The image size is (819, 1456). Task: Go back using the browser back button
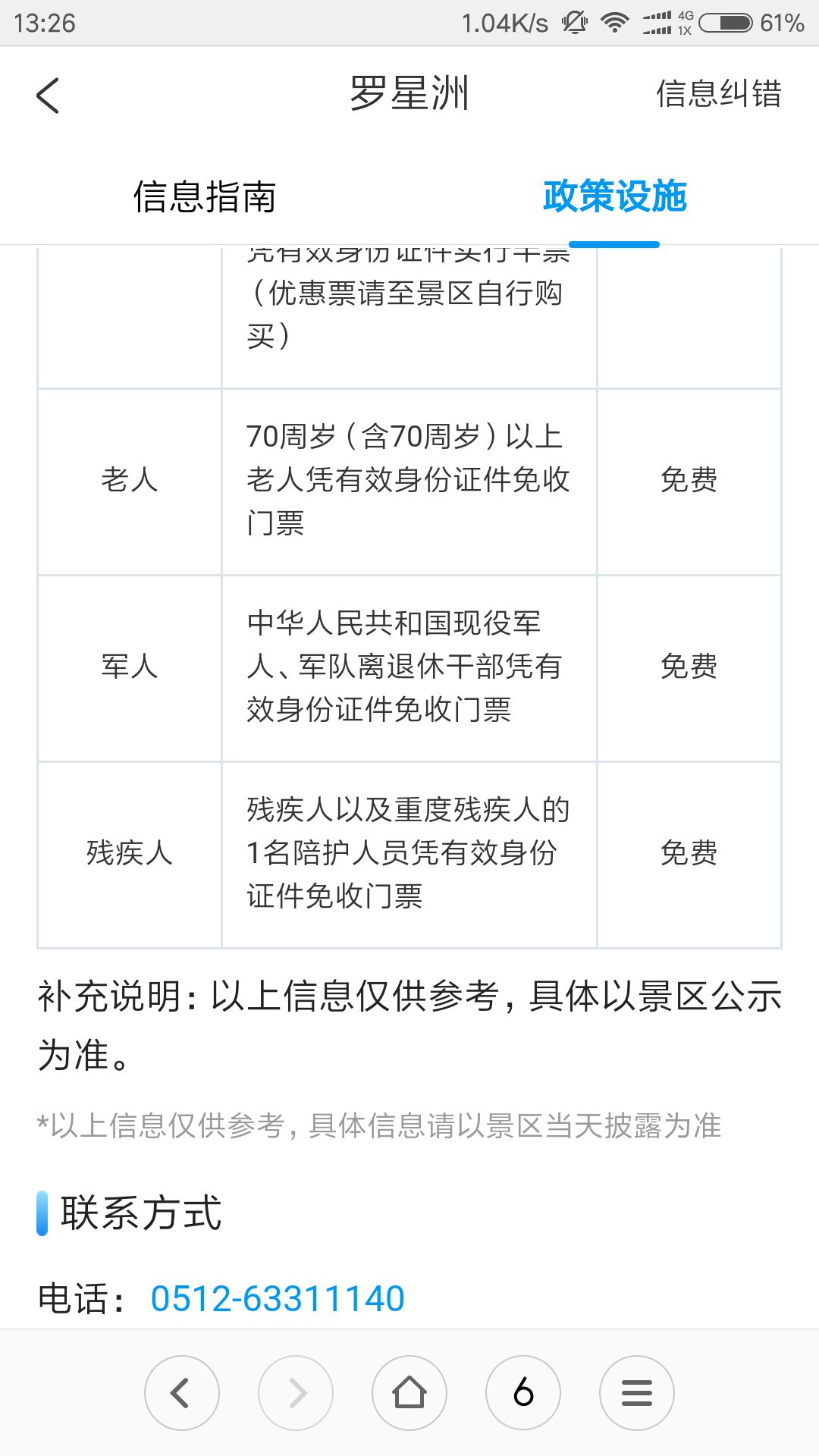[x=182, y=1392]
